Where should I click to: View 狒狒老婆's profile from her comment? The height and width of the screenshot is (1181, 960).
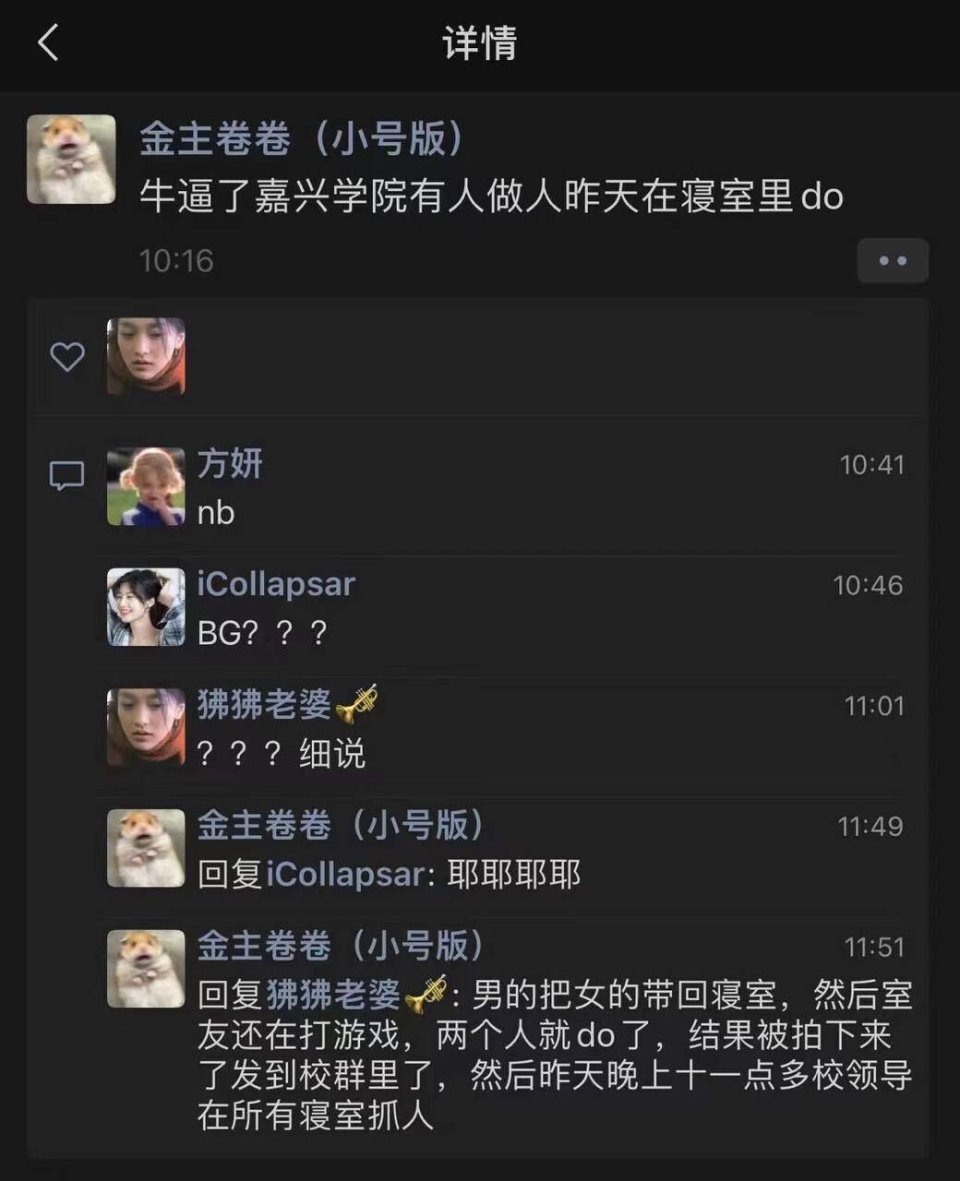point(264,705)
